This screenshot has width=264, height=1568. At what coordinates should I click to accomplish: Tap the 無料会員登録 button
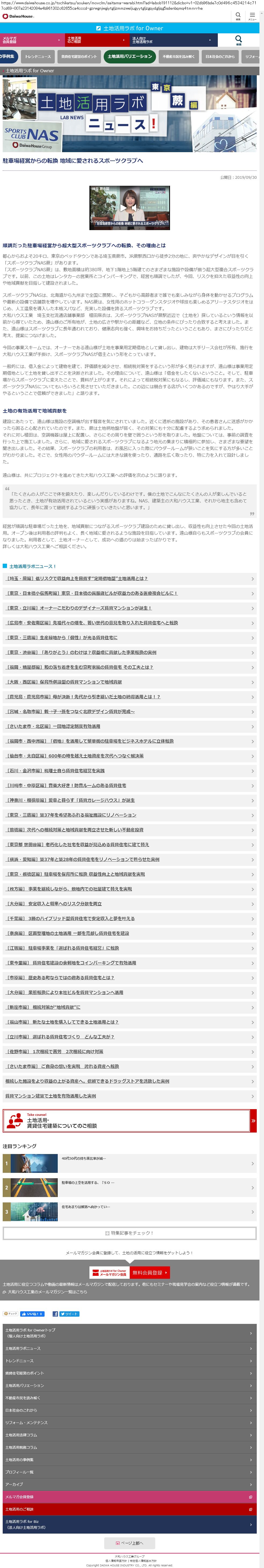pyautogui.click(x=150, y=1272)
